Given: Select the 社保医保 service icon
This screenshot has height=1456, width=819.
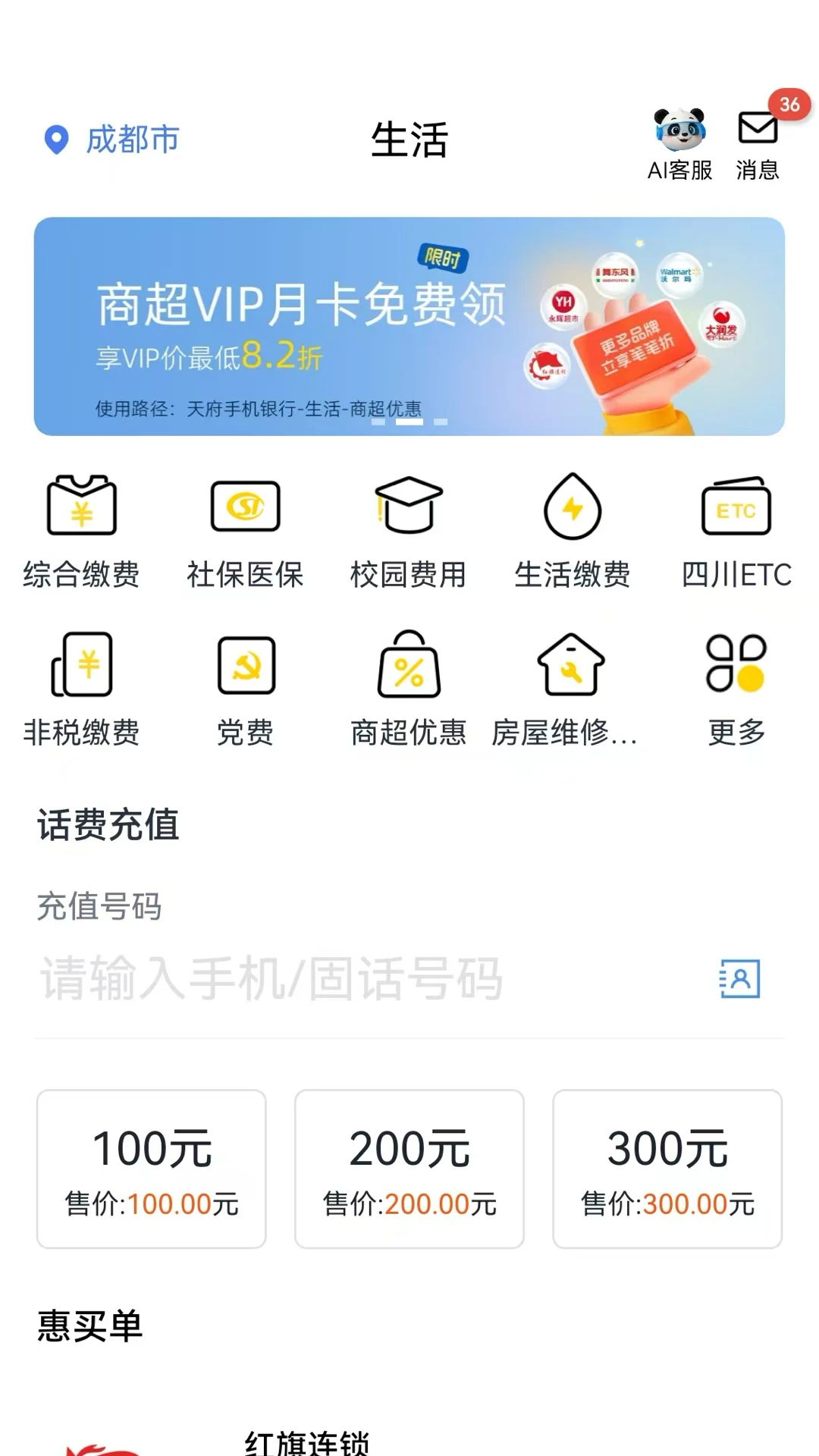Looking at the screenshot, I should 245,531.
